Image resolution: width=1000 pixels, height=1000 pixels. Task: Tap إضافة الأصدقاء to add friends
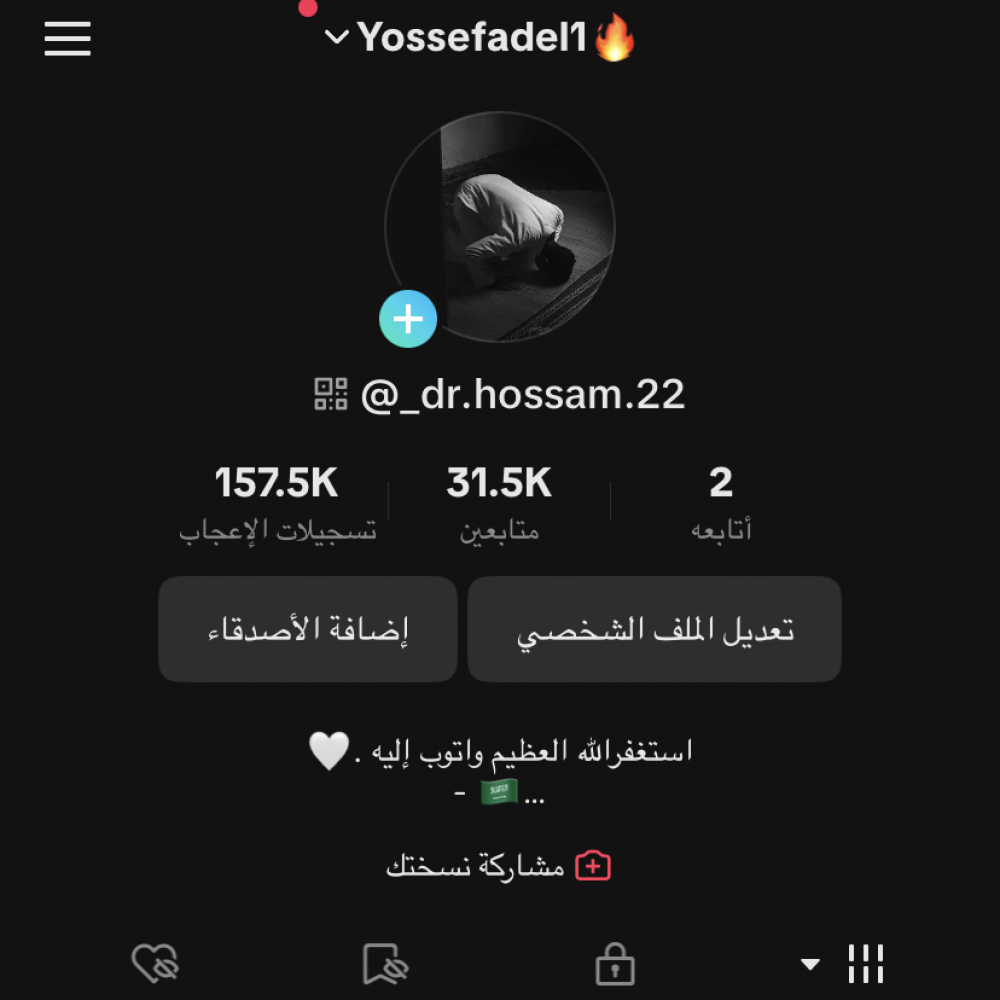[x=308, y=630]
